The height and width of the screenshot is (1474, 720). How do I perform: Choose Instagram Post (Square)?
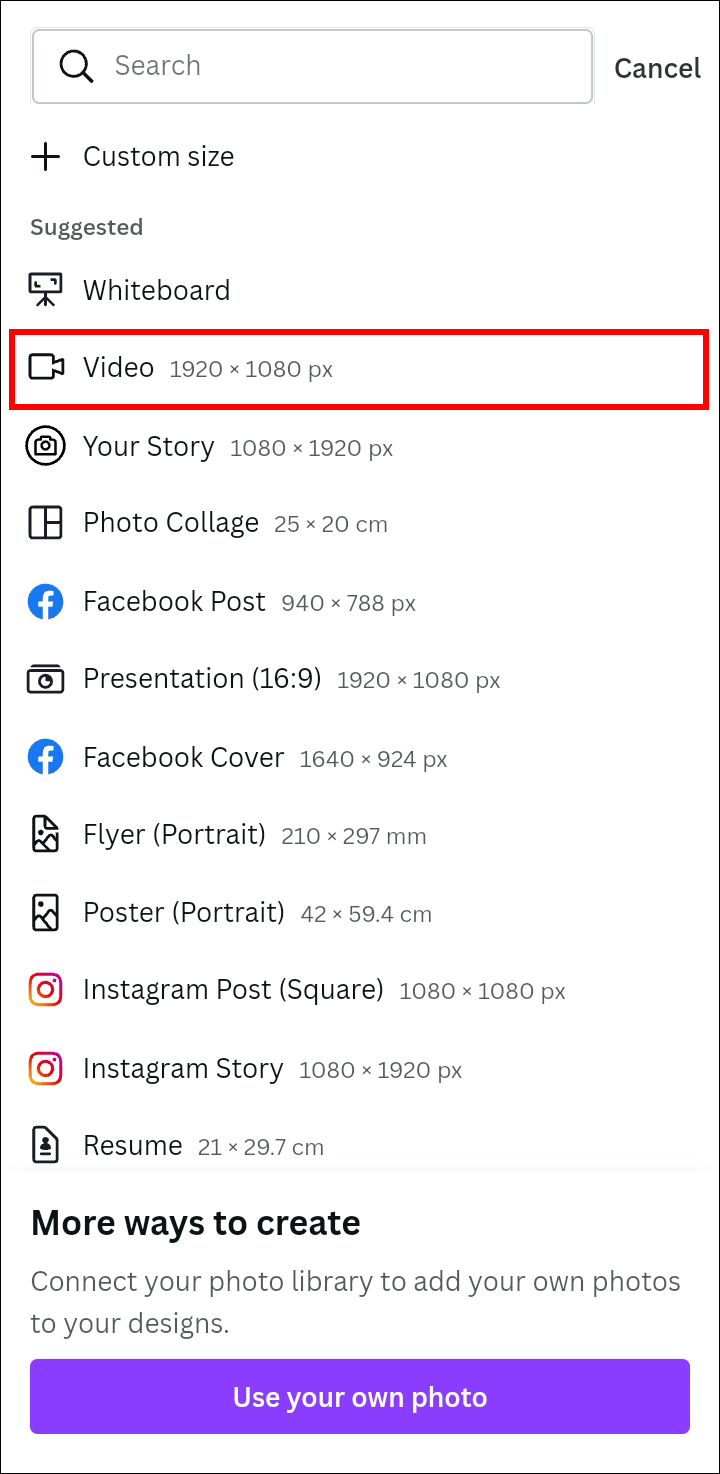297,990
